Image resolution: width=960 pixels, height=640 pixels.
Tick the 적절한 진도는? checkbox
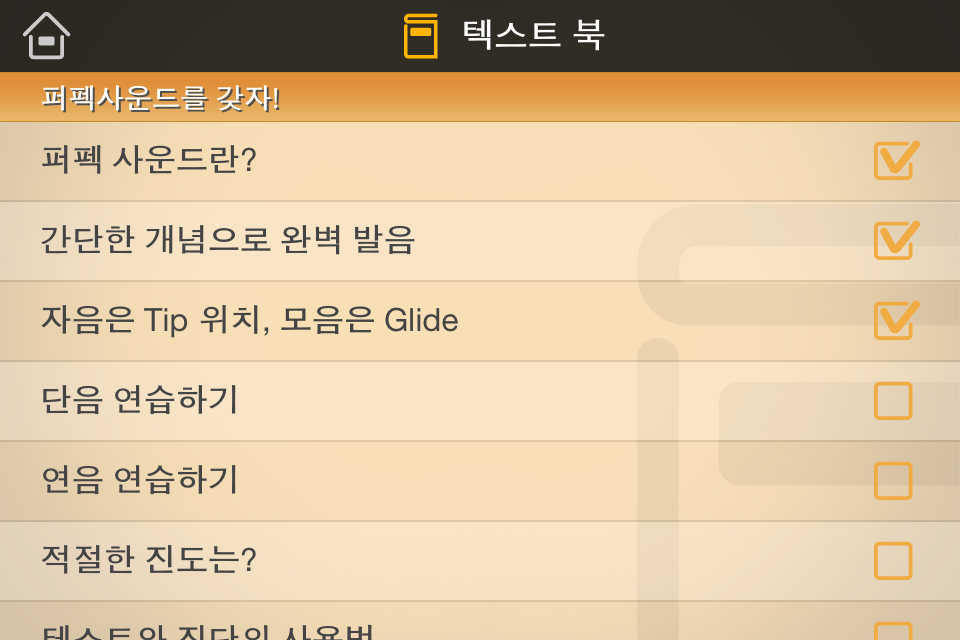coord(893,560)
